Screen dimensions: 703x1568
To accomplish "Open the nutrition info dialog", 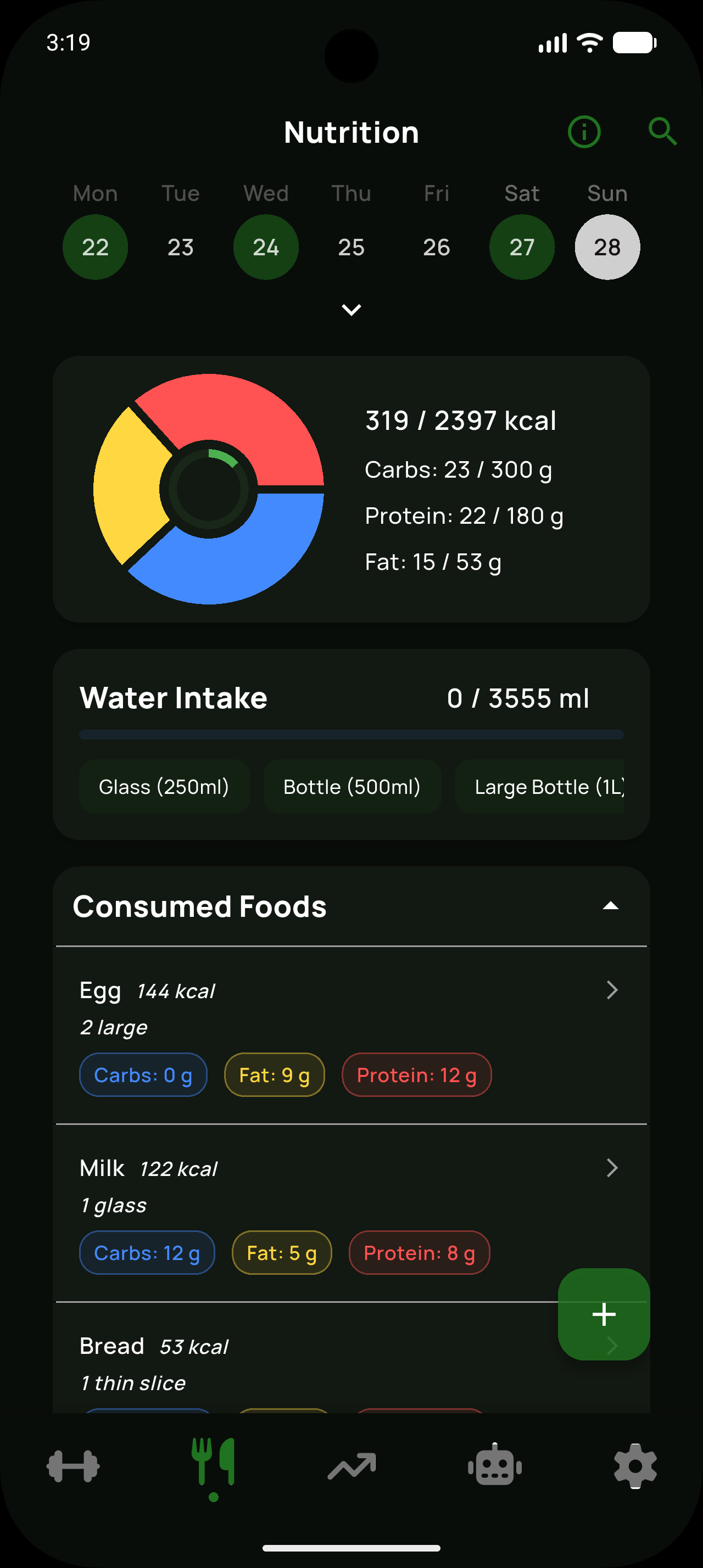I will (x=584, y=131).
